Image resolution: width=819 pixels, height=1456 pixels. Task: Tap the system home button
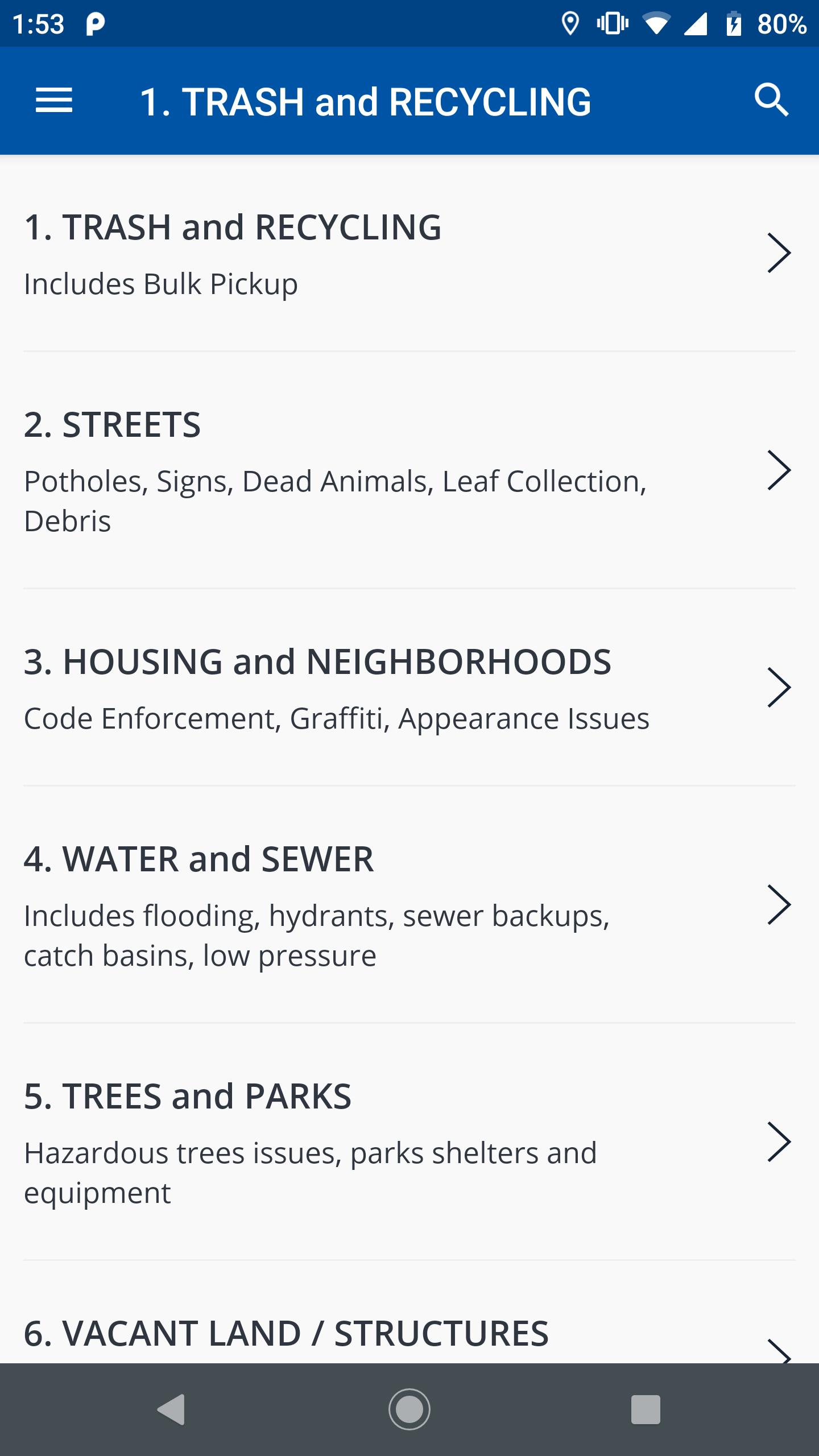point(409,1409)
